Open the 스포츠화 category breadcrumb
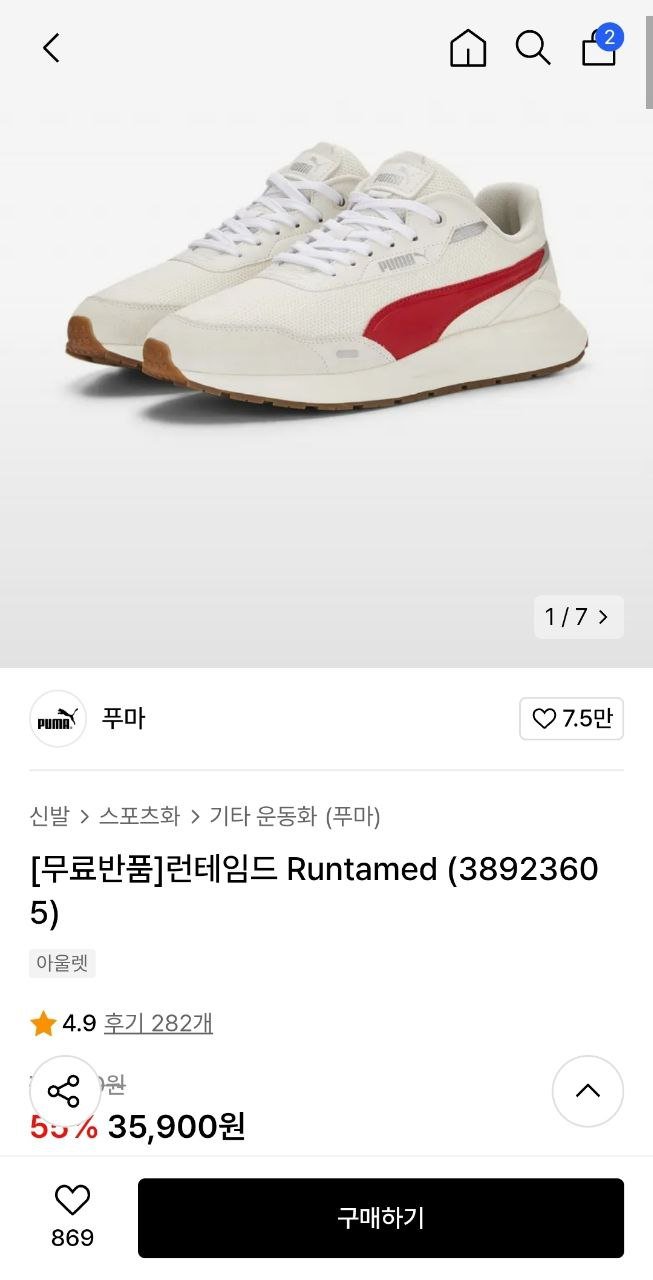Viewport: 653px width, 1280px height. click(139, 816)
